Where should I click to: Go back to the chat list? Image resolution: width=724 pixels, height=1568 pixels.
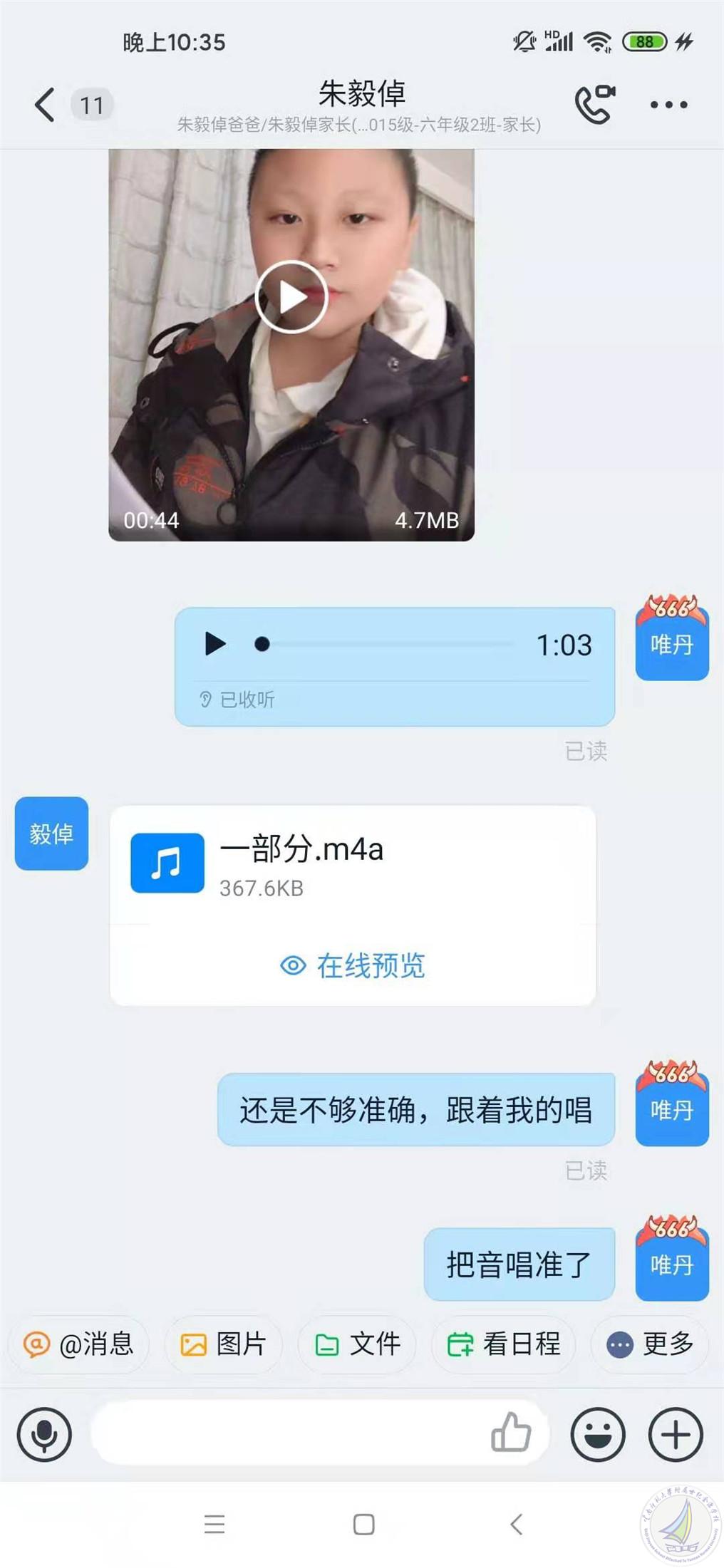point(44,105)
